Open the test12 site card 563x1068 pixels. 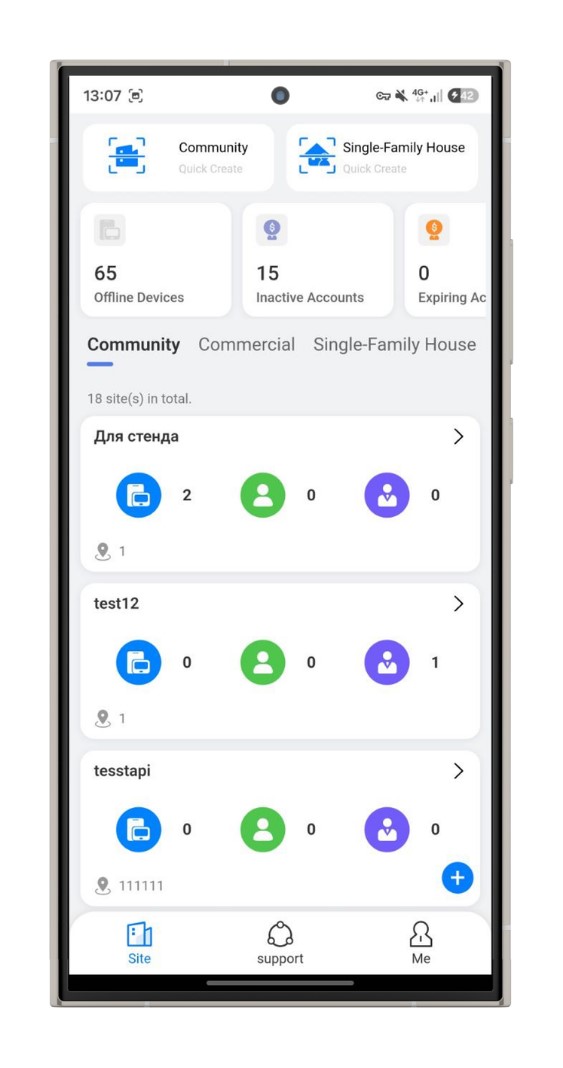(280, 661)
